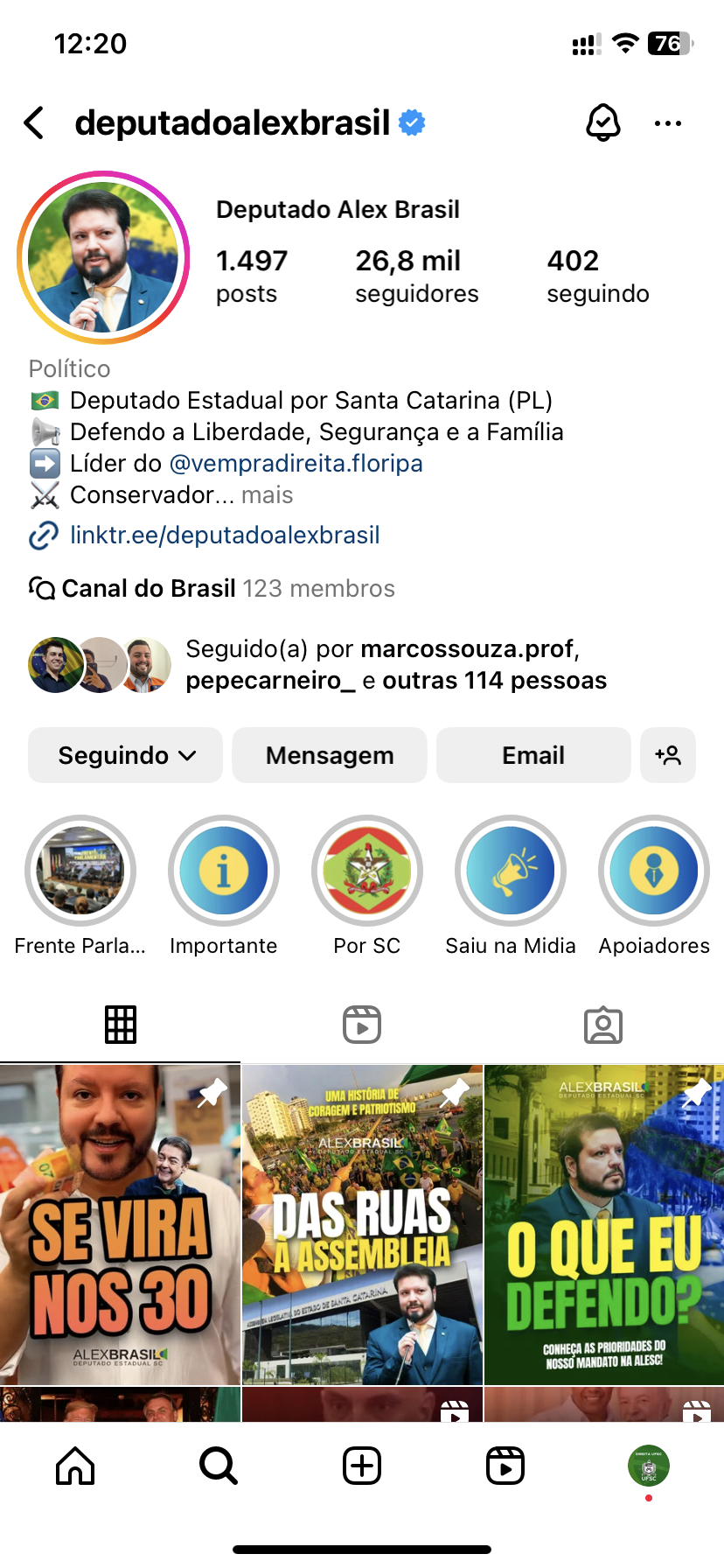View the Por SC highlight
724x1568 pixels.
367,871
